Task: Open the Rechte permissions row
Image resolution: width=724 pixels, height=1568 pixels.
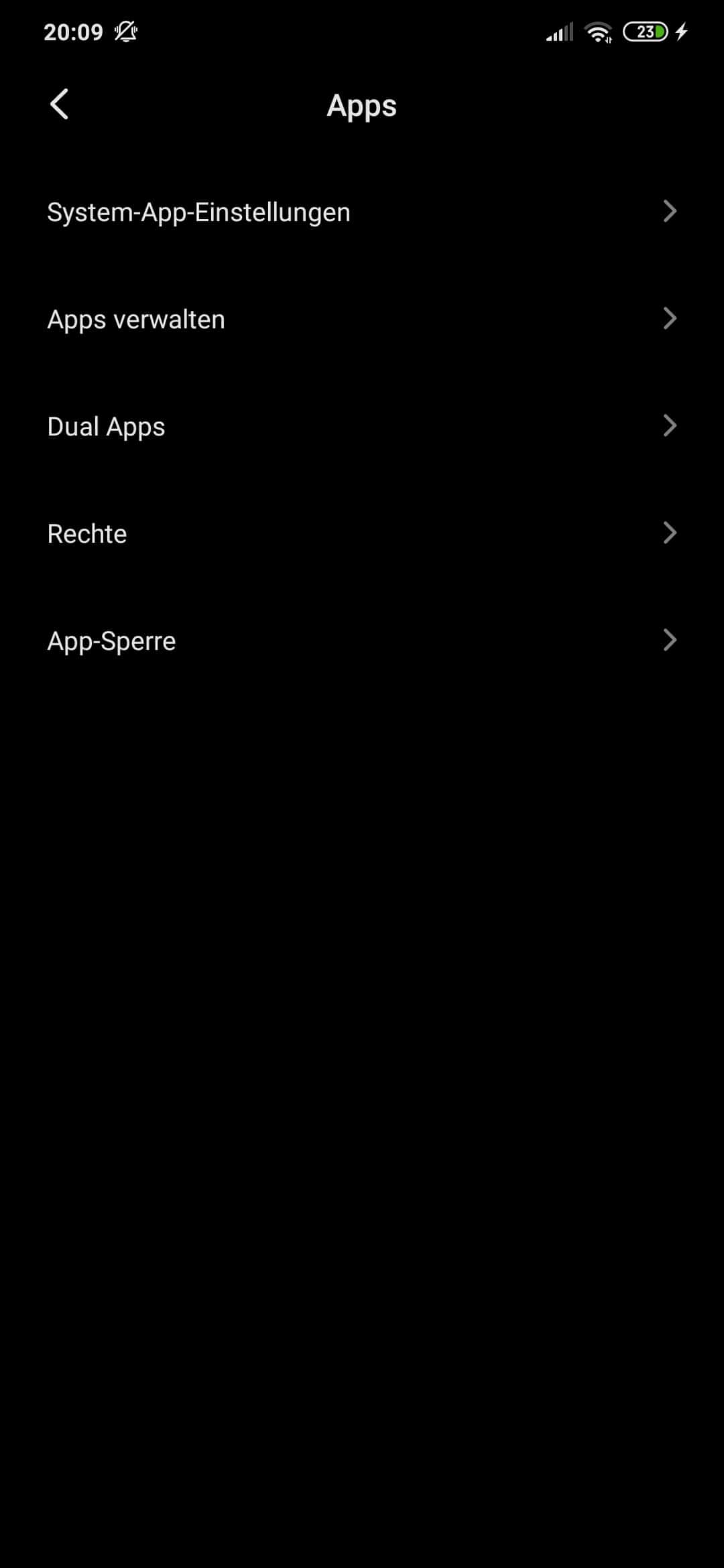Action: coord(362,533)
